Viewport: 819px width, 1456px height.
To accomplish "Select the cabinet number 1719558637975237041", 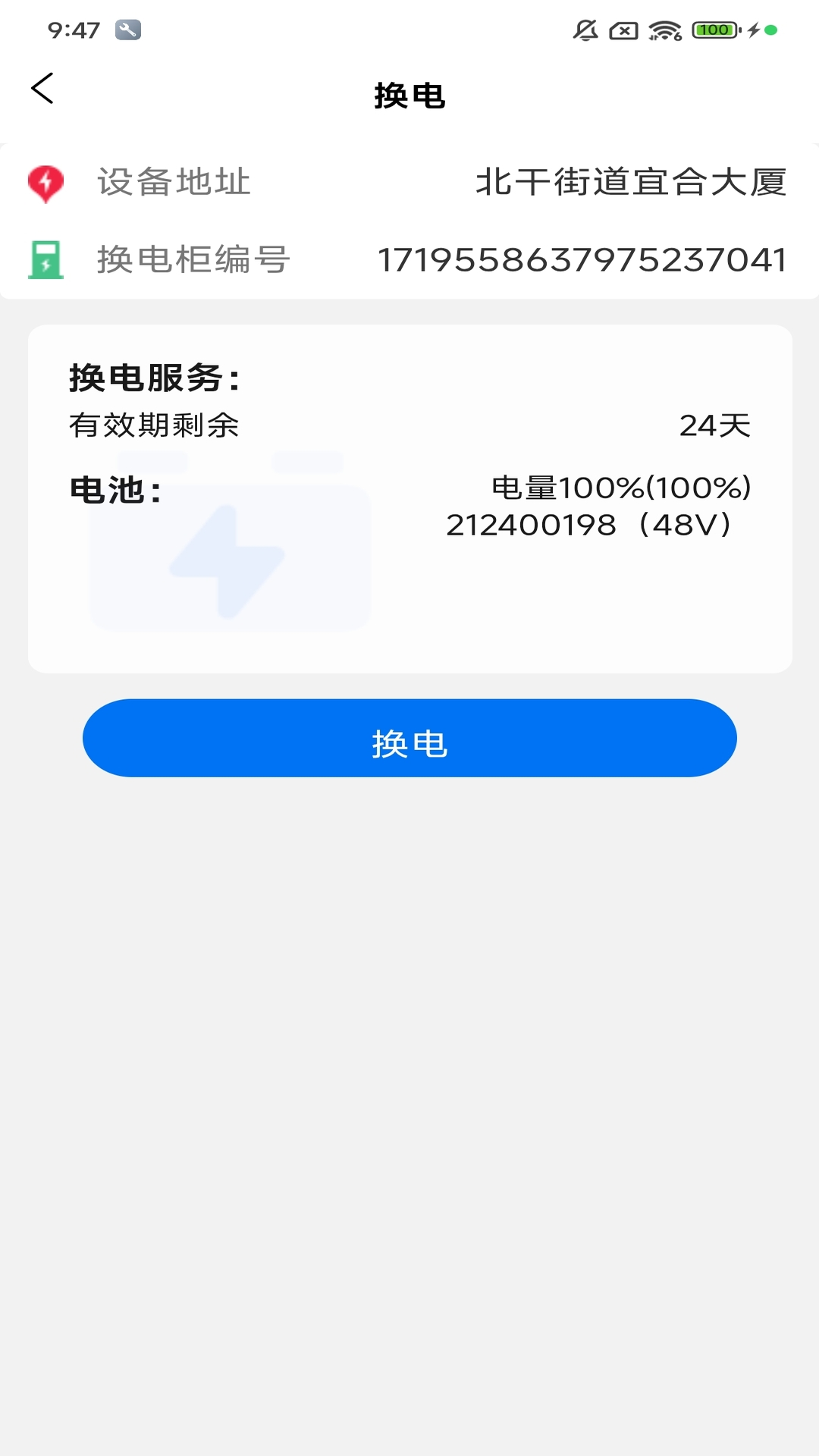I will point(582,260).
